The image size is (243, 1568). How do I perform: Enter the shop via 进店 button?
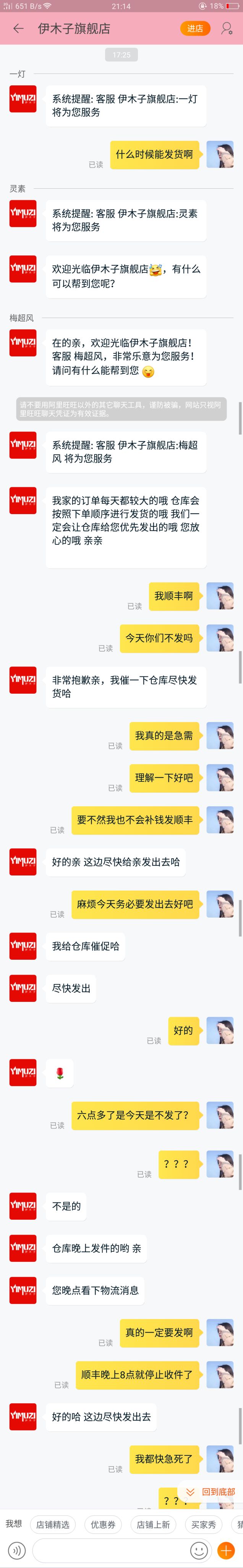click(x=194, y=29)
